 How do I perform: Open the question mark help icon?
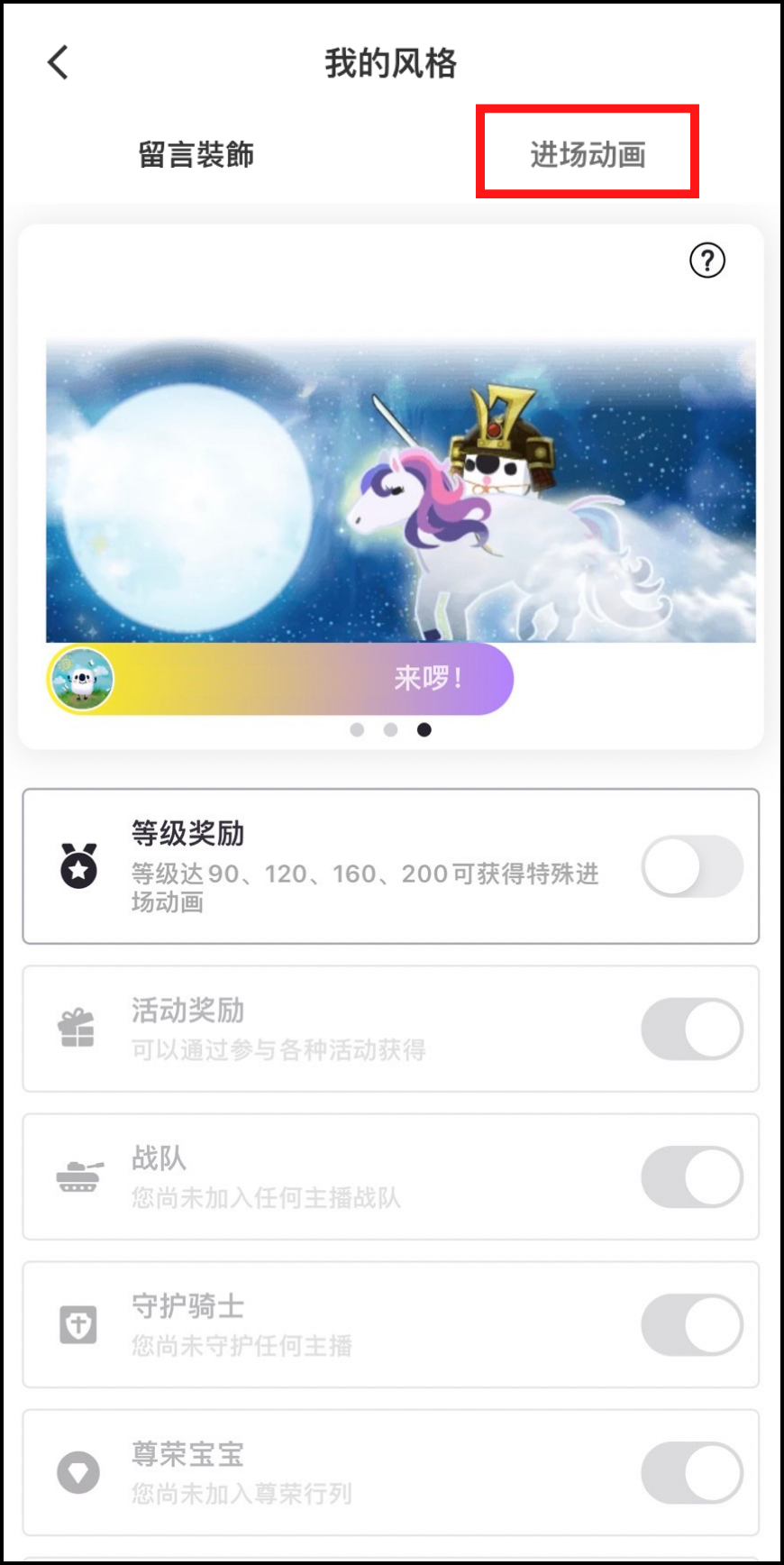click(707, 261)
